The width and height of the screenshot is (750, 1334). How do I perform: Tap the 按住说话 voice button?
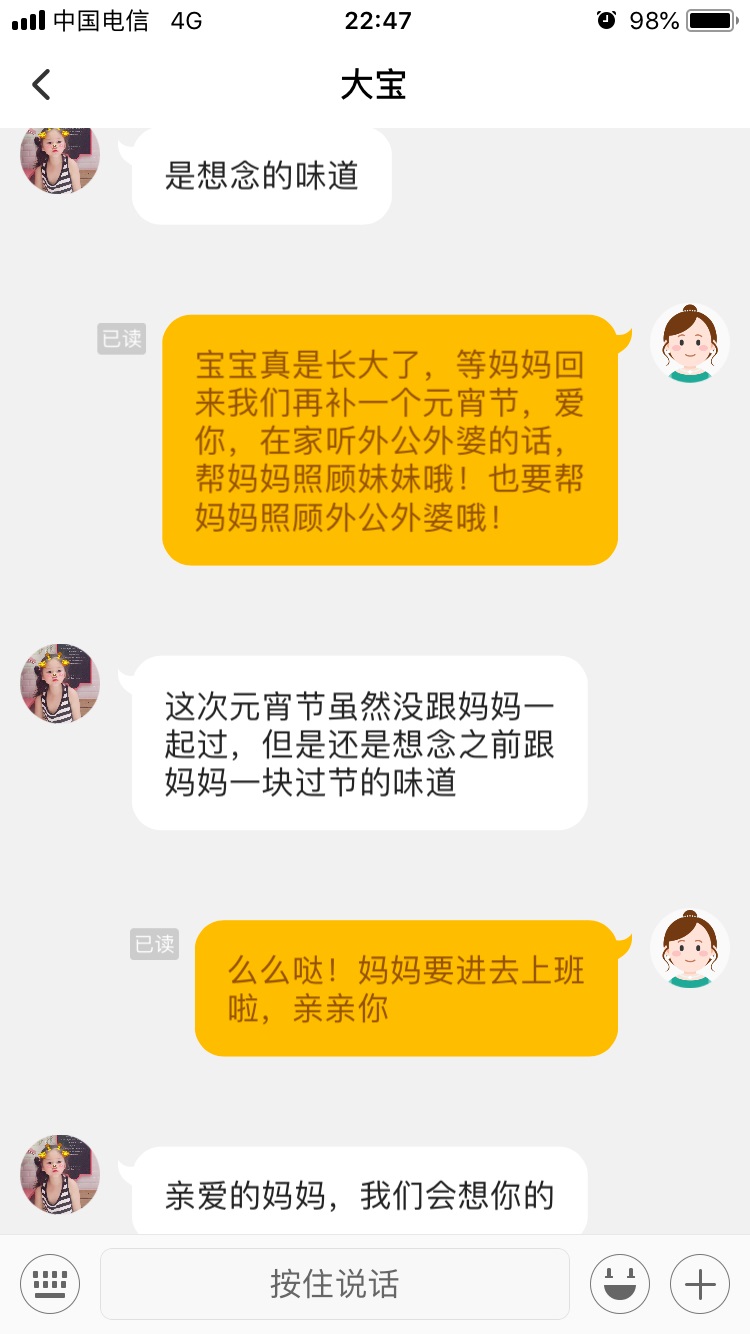334,1283
